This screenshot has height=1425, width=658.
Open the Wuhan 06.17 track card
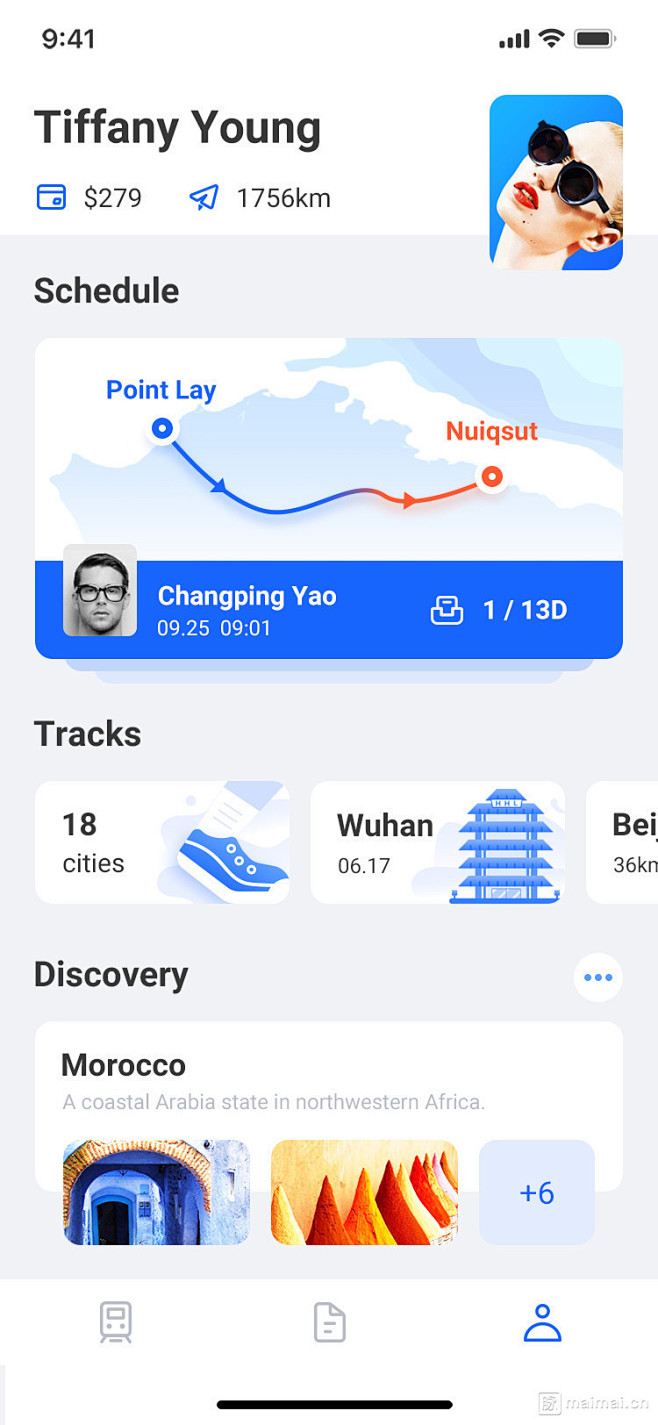click(437, 842)
